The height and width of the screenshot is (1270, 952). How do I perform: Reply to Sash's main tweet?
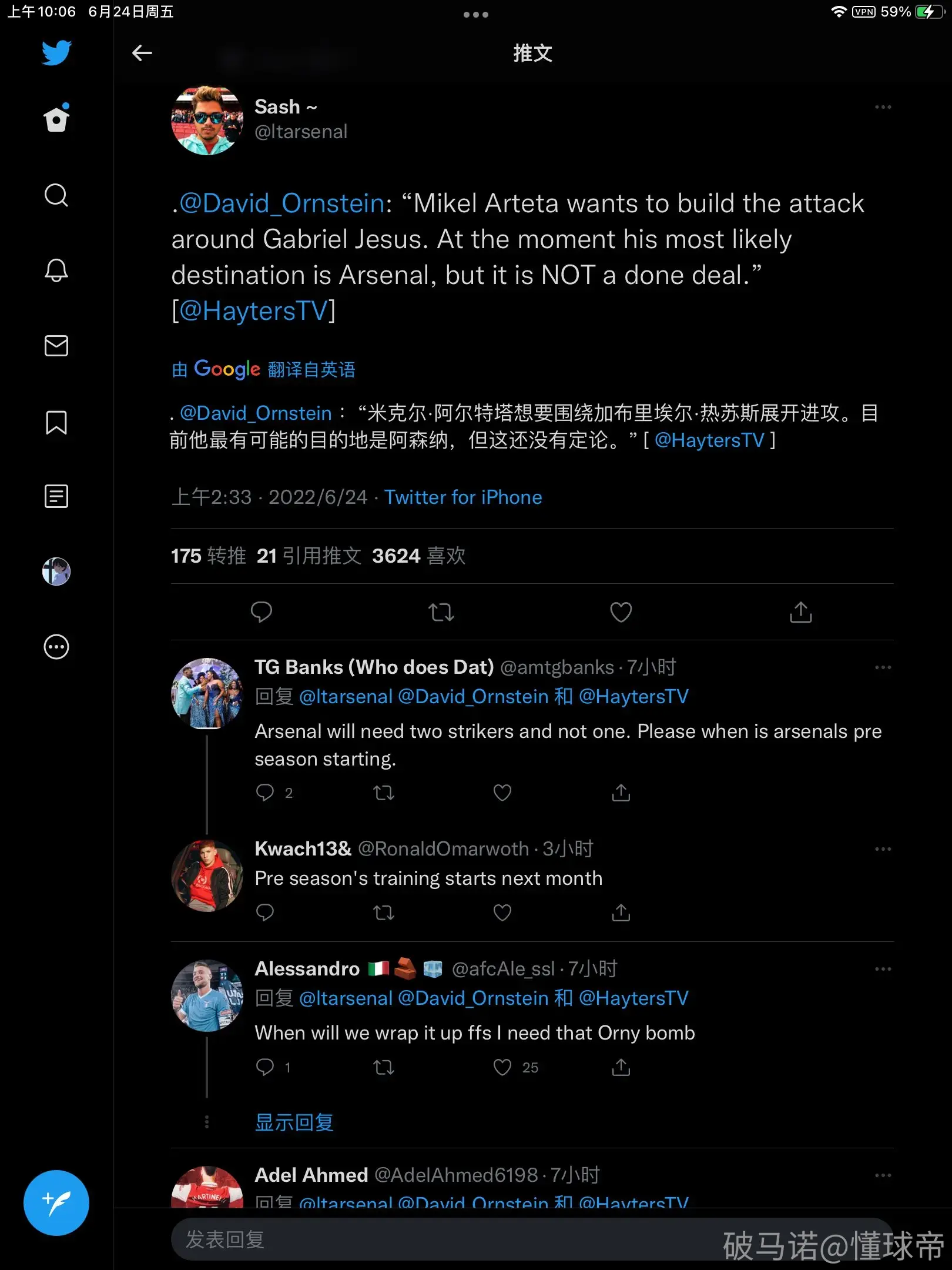point(262,612)
